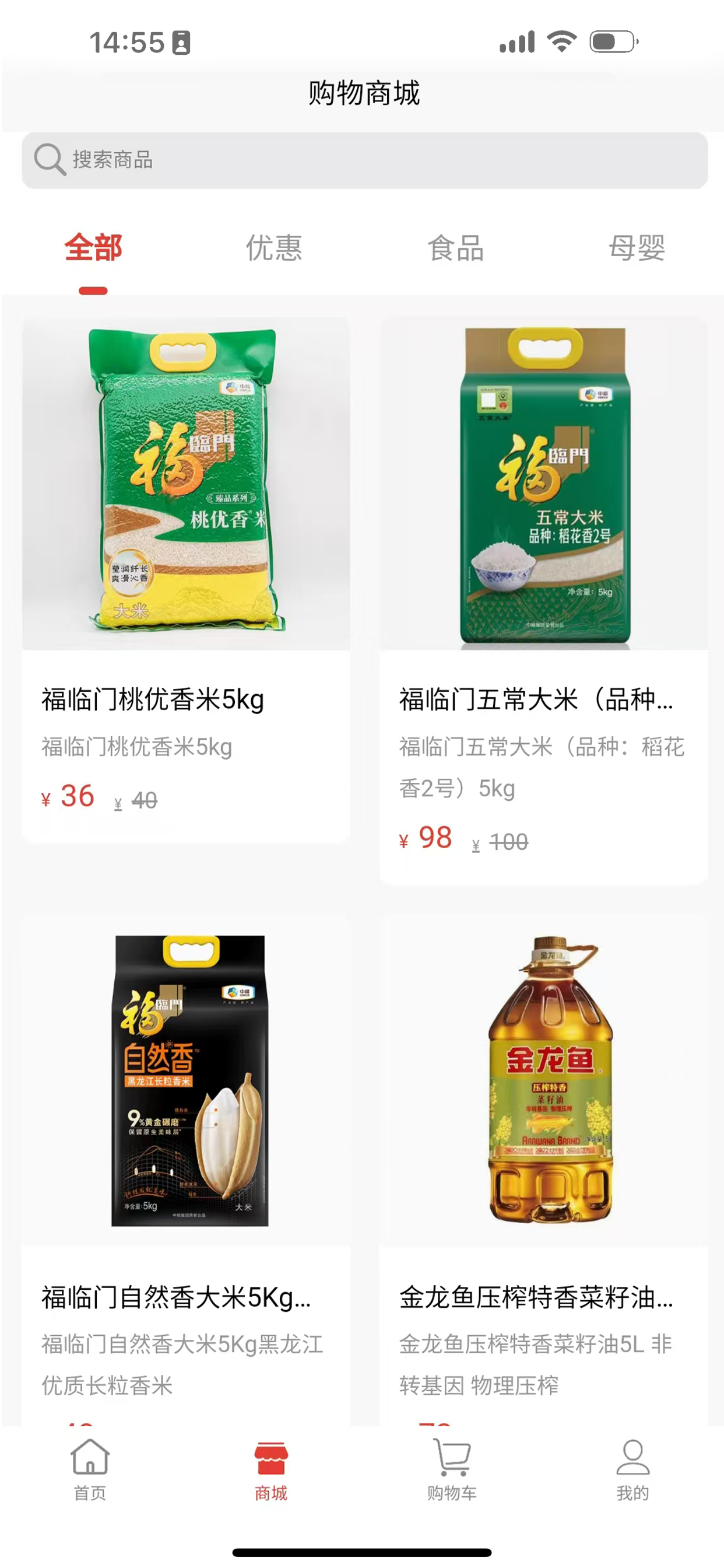This screenshot has width=724, height=1568.
Task: Open 福临门自然香大米5Kg product
Action: (x=185, y=1157)
